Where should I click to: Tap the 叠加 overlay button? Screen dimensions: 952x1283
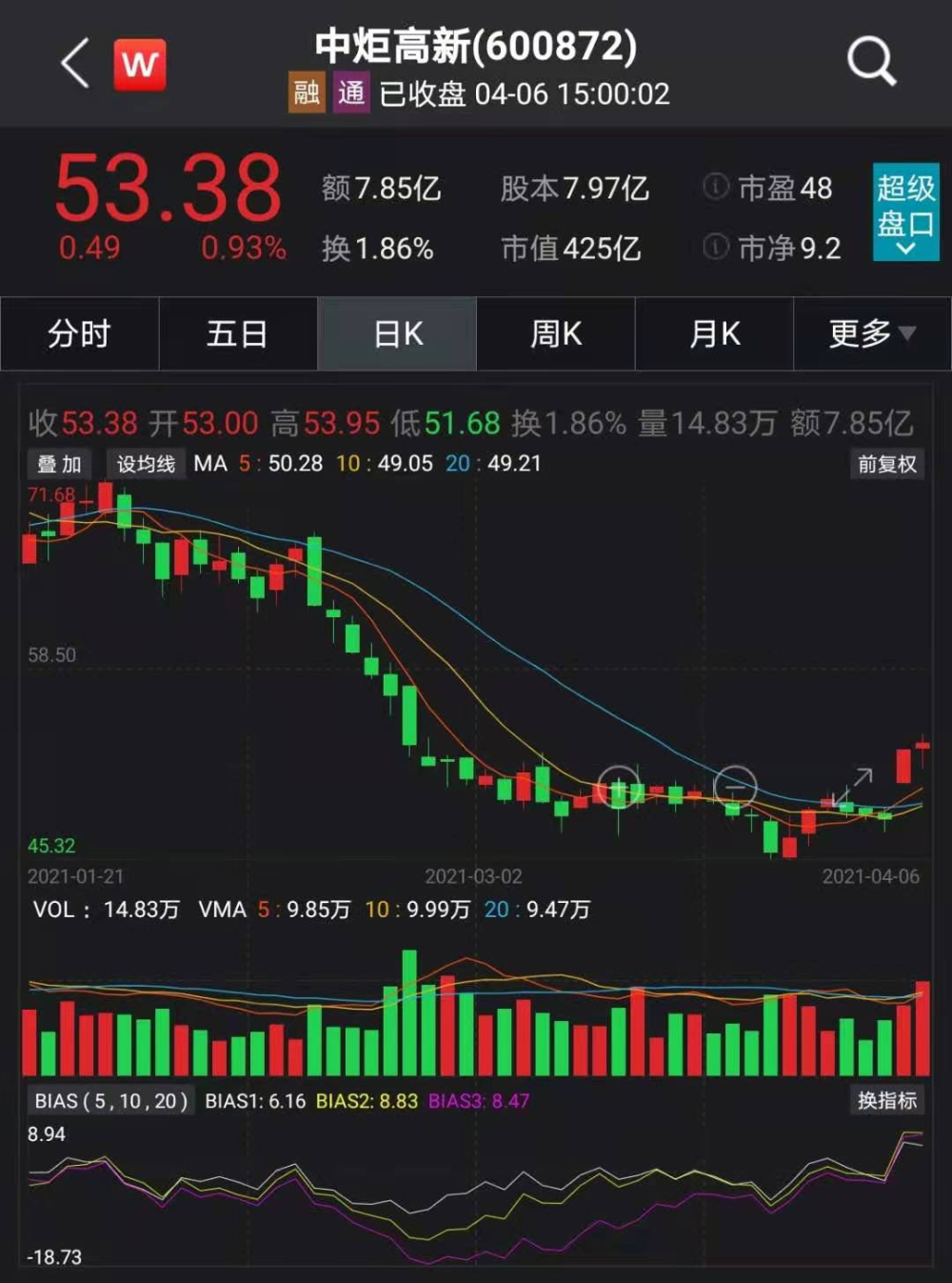[59, 464]
